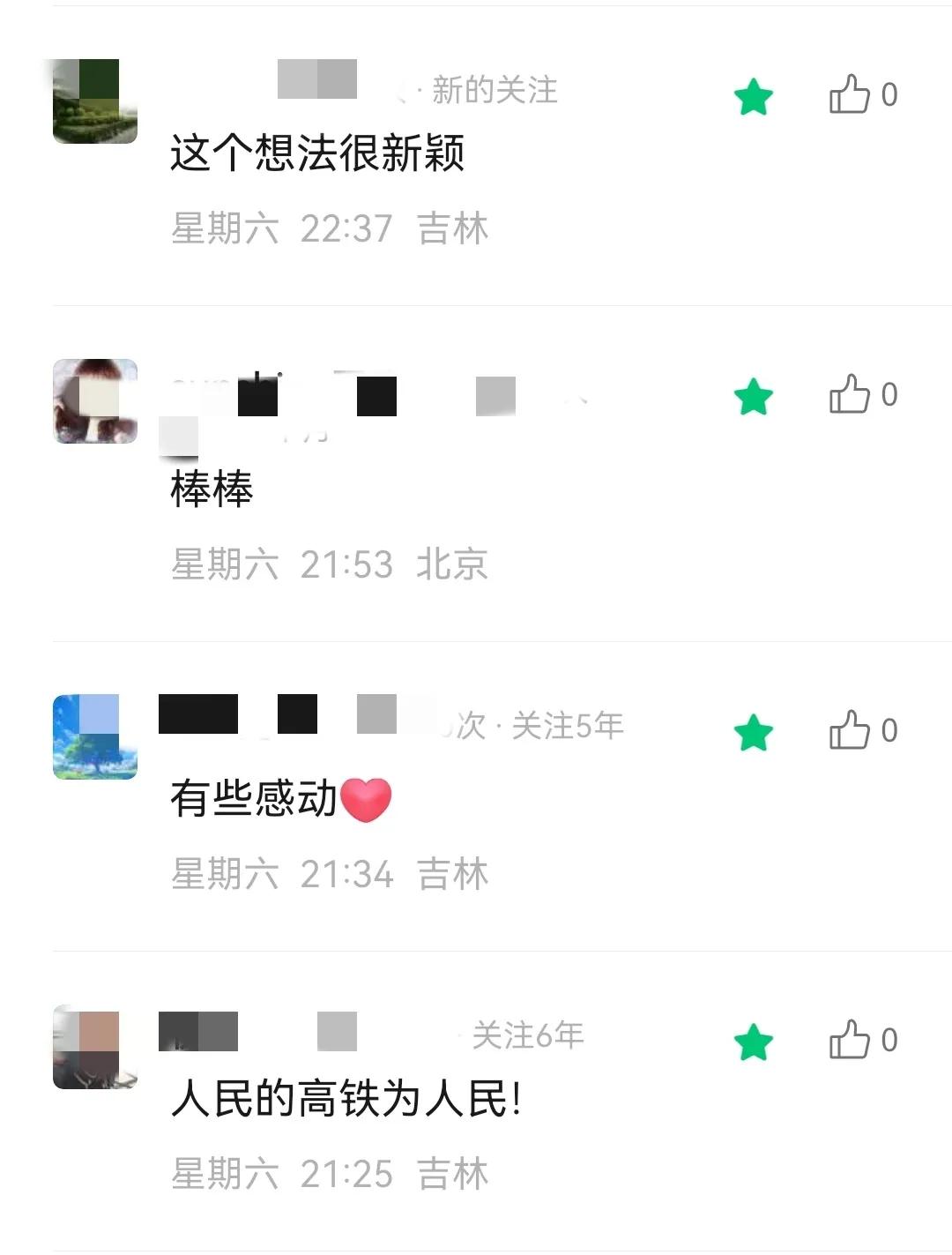Like the comment 这个想法很新颖

coord(850,94)
